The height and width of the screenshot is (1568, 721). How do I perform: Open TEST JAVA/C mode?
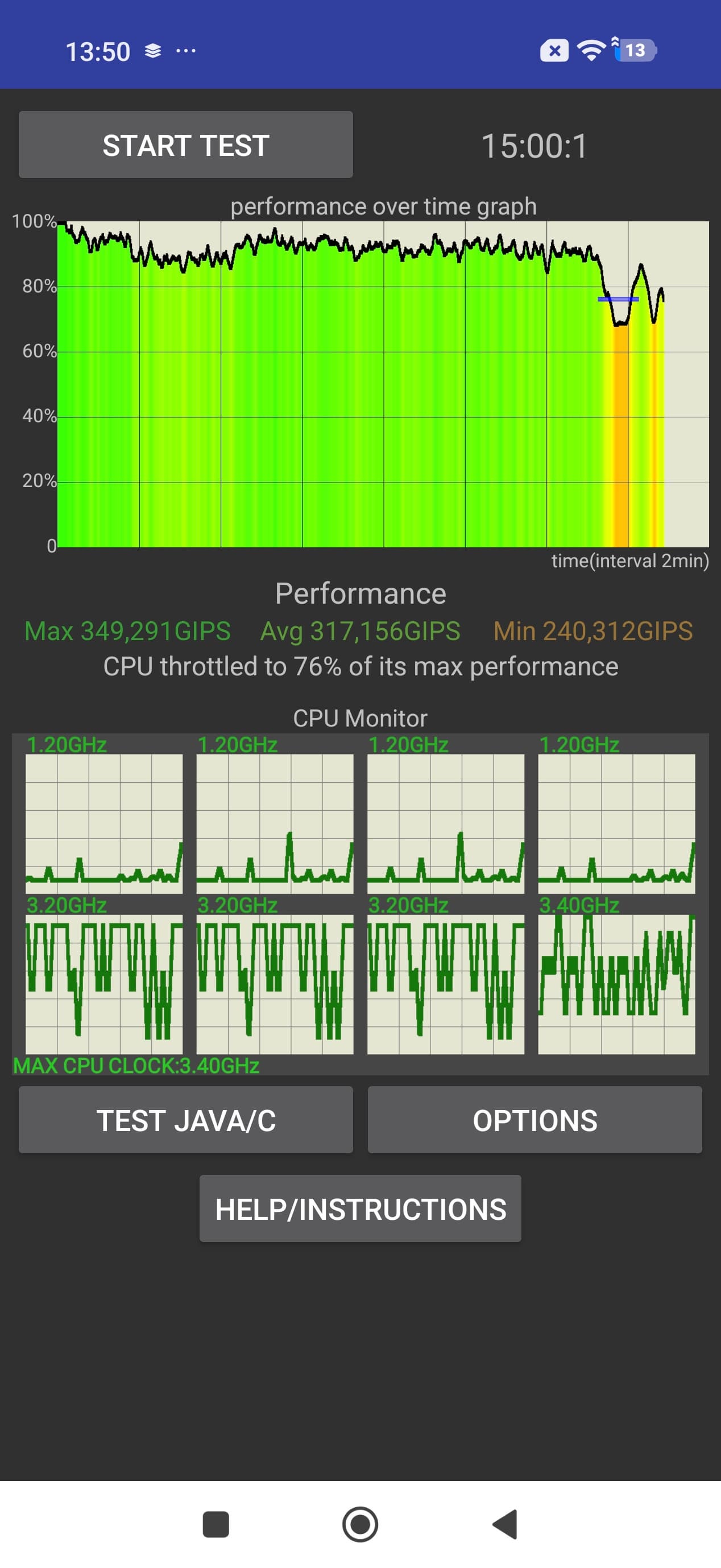click(x=185, y=1120)
